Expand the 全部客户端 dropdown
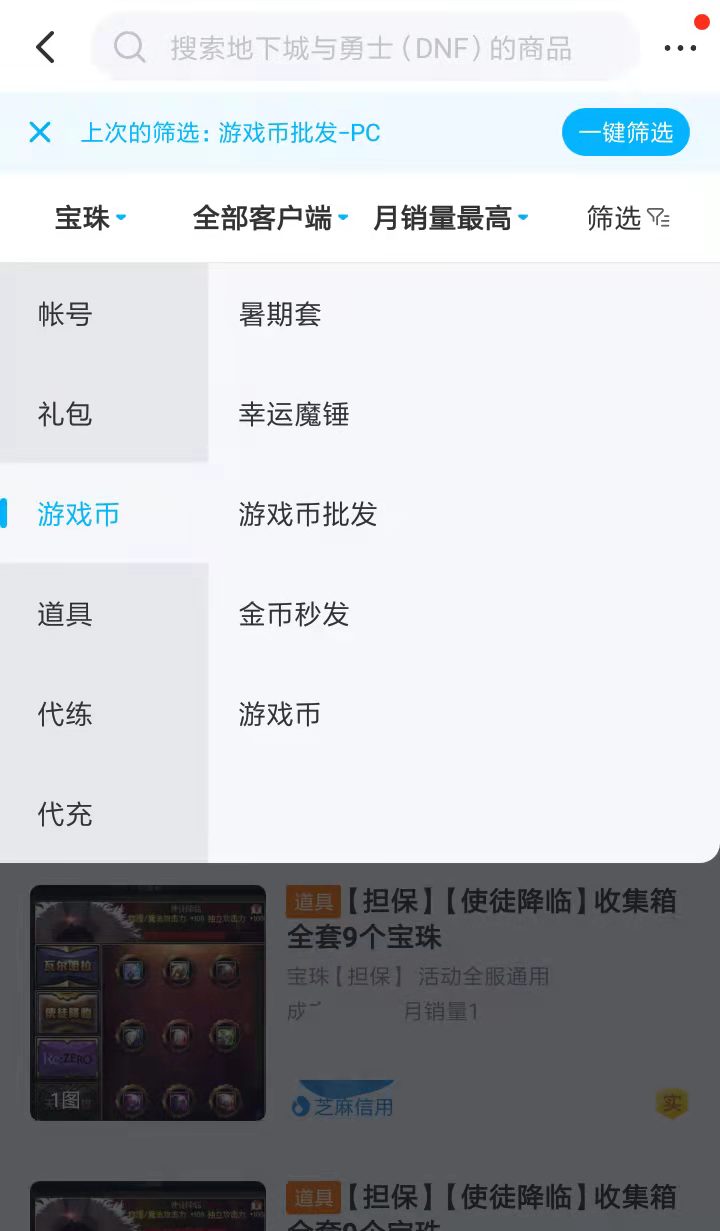The image size is (720, 1231). pos(269,218)
